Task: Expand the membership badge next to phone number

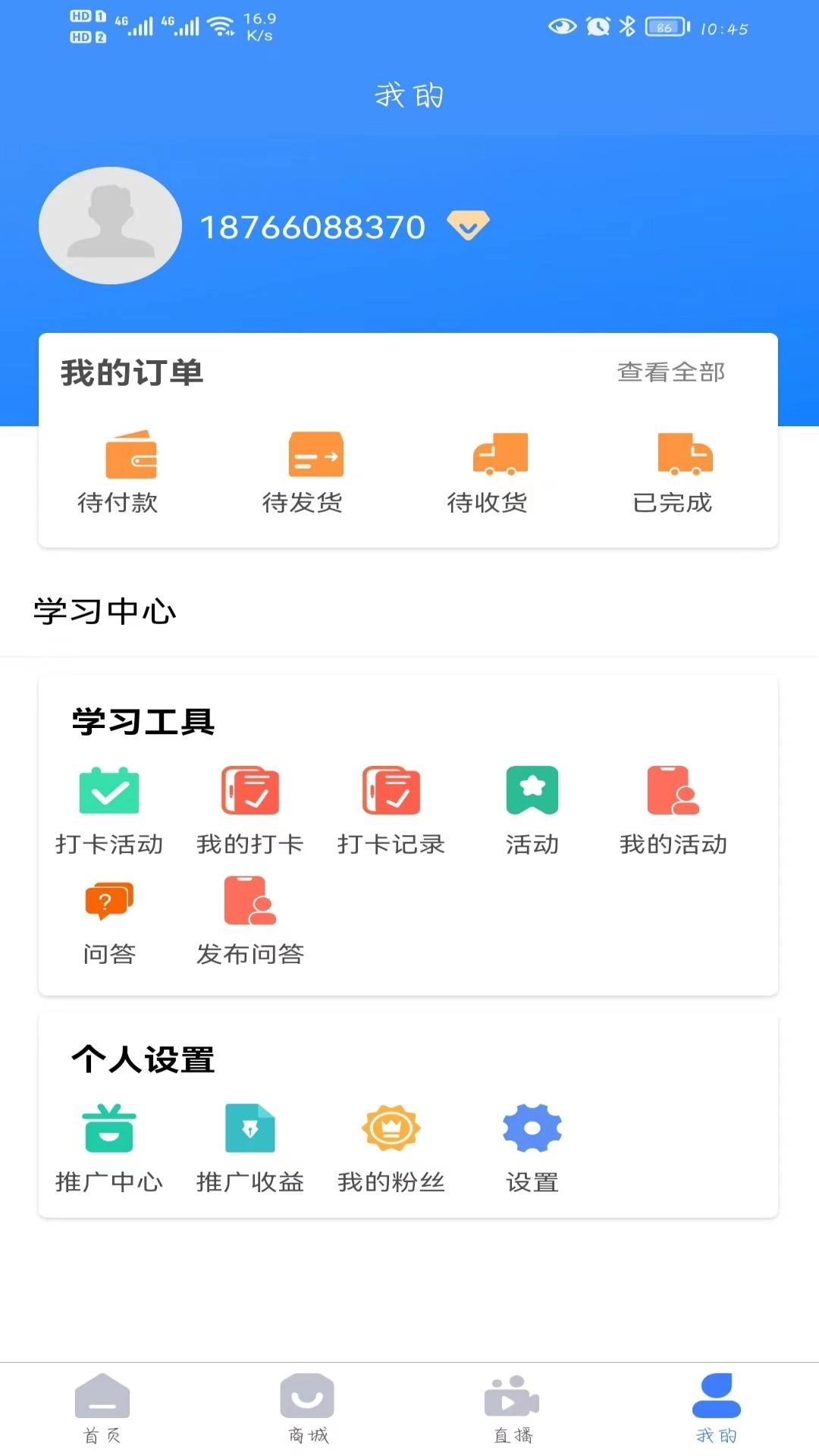Action: click(468, 225)
